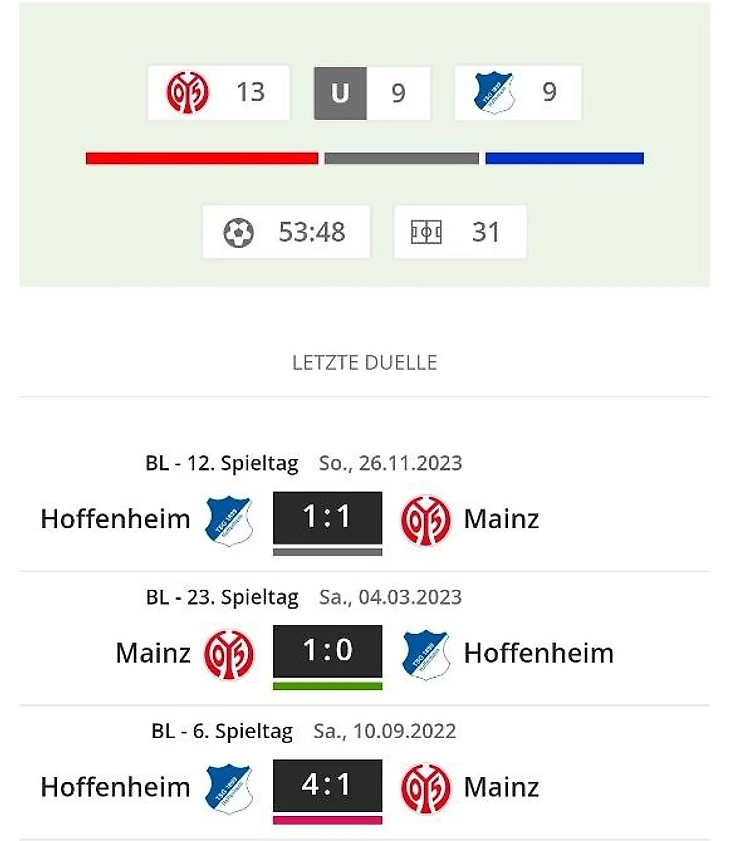
Task: Open the Hoffenheim vs Mainz 1:1 match from 26.11.2023
Action: click(327, 518)
